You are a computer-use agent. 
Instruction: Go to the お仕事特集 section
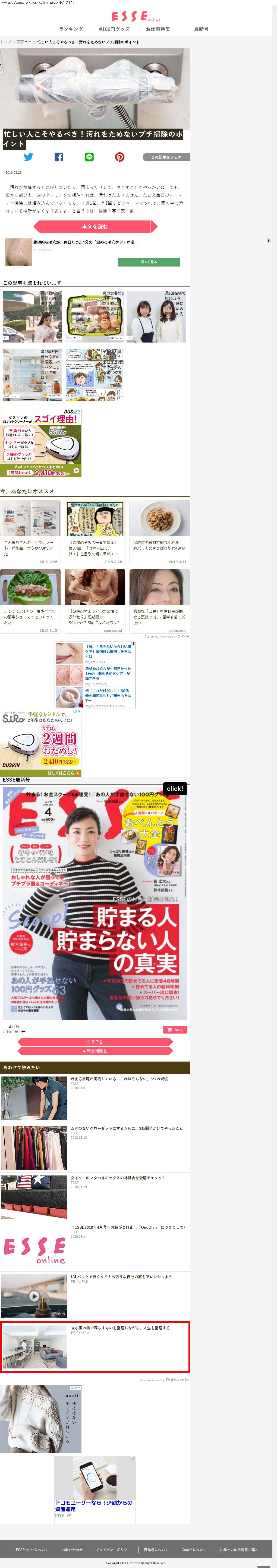[158, 29]
